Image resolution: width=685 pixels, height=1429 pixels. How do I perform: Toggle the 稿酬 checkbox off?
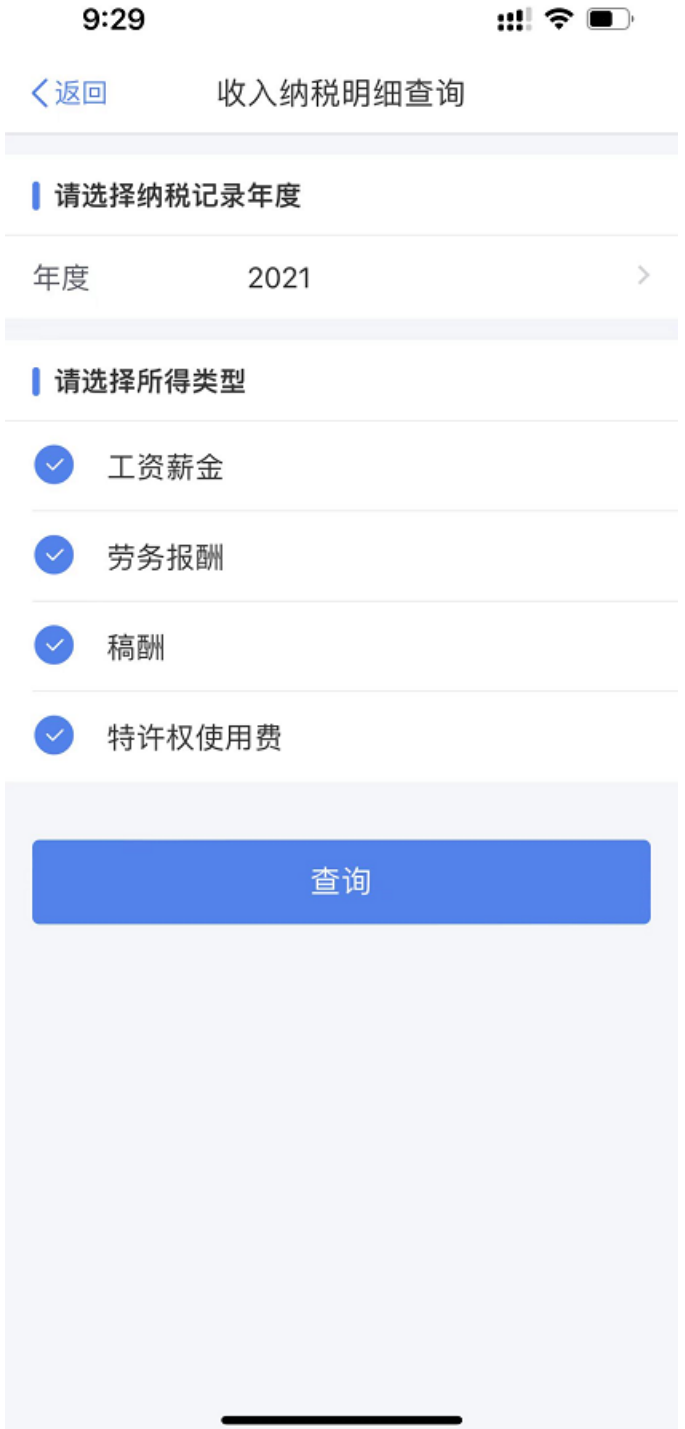(x=54, y=646)
